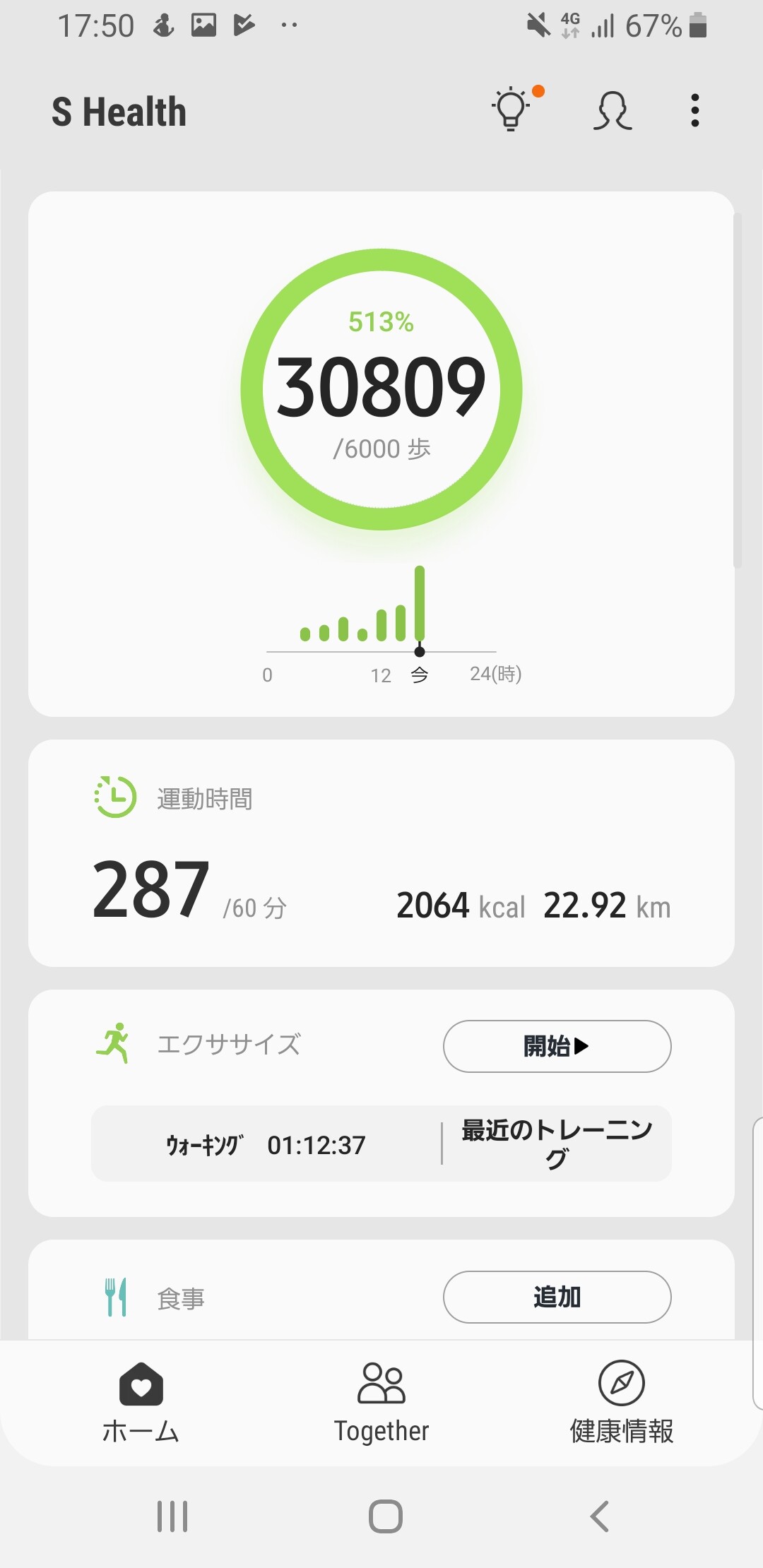Switch to the 健康情報 tab
The width and height of the screenshot is (763, 1568).
(622, 1402)
